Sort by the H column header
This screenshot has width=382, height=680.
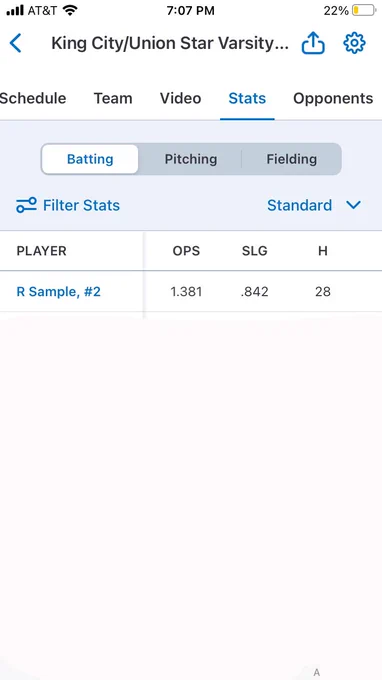(x=323, y=251)
